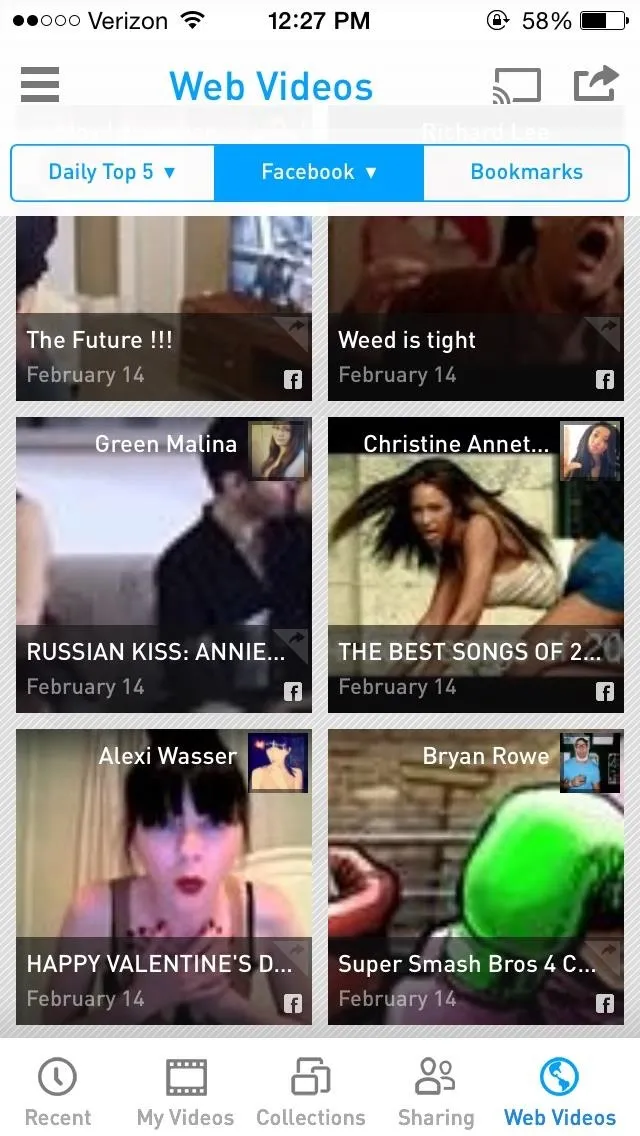This screenshot has height=1136, width=640.
Task: Tap the cast to screen icon
Action: [517, 86]
